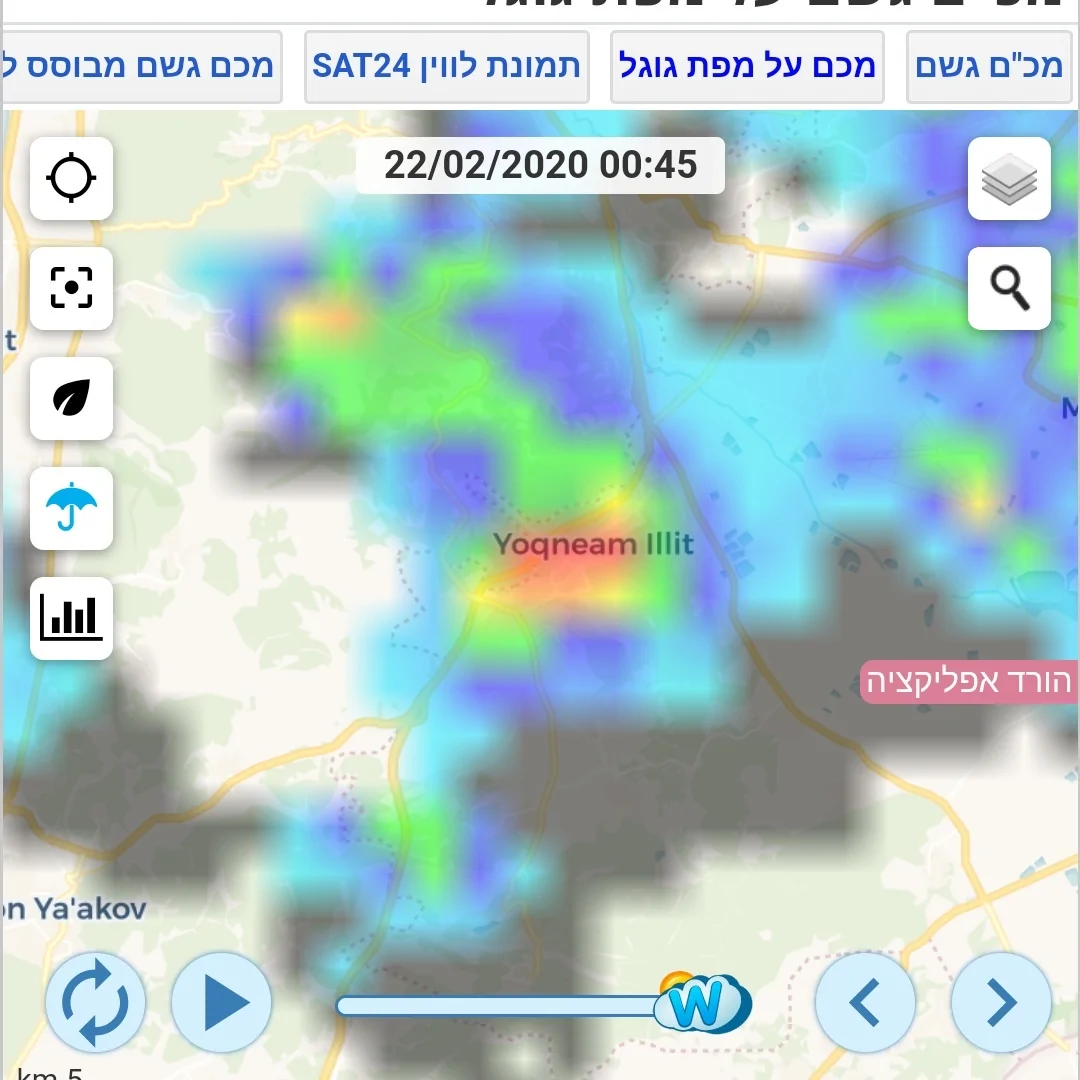Play the rain radar animation
Image resolution: width=1080 pixels, height=1080 pixels.
coord(222,1002)
